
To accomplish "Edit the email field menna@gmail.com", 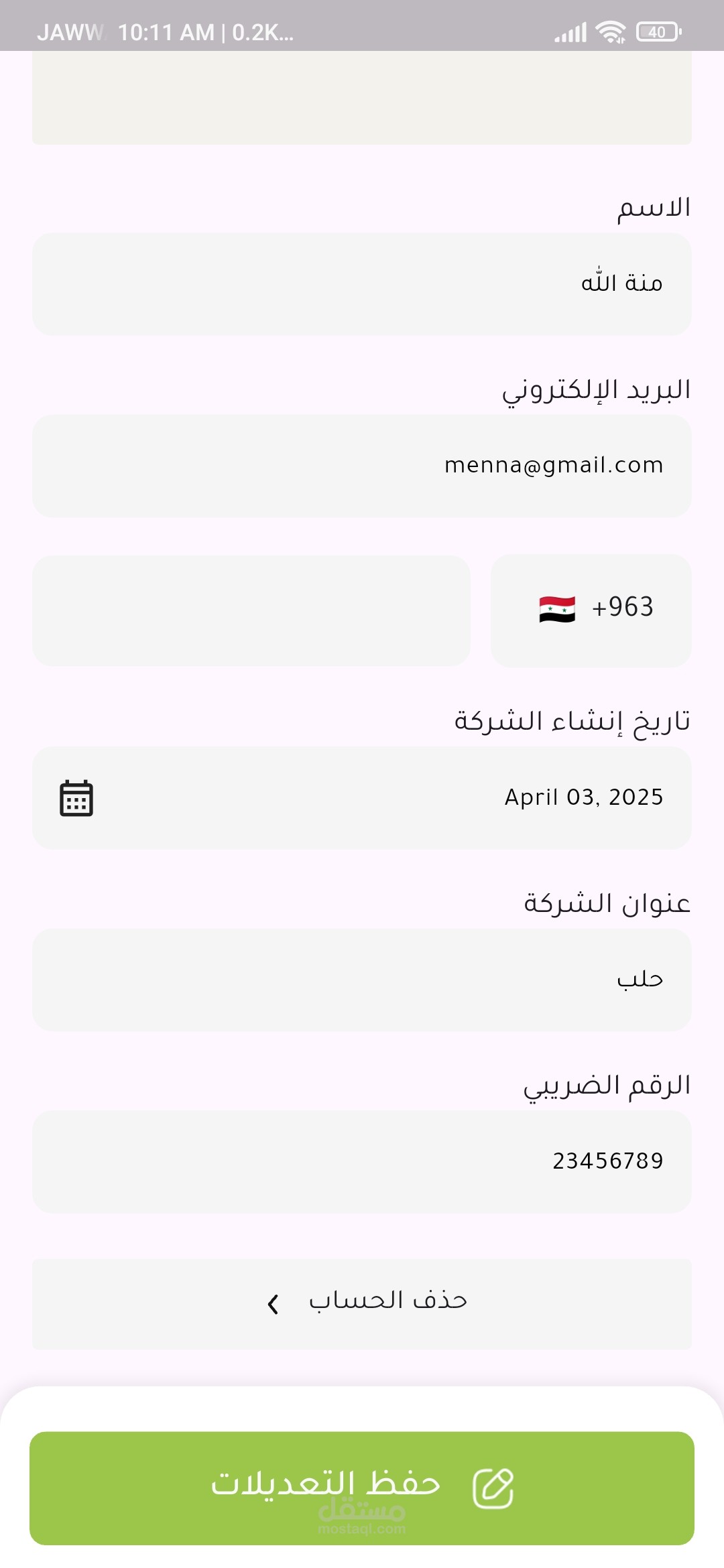I will (362, 466).
